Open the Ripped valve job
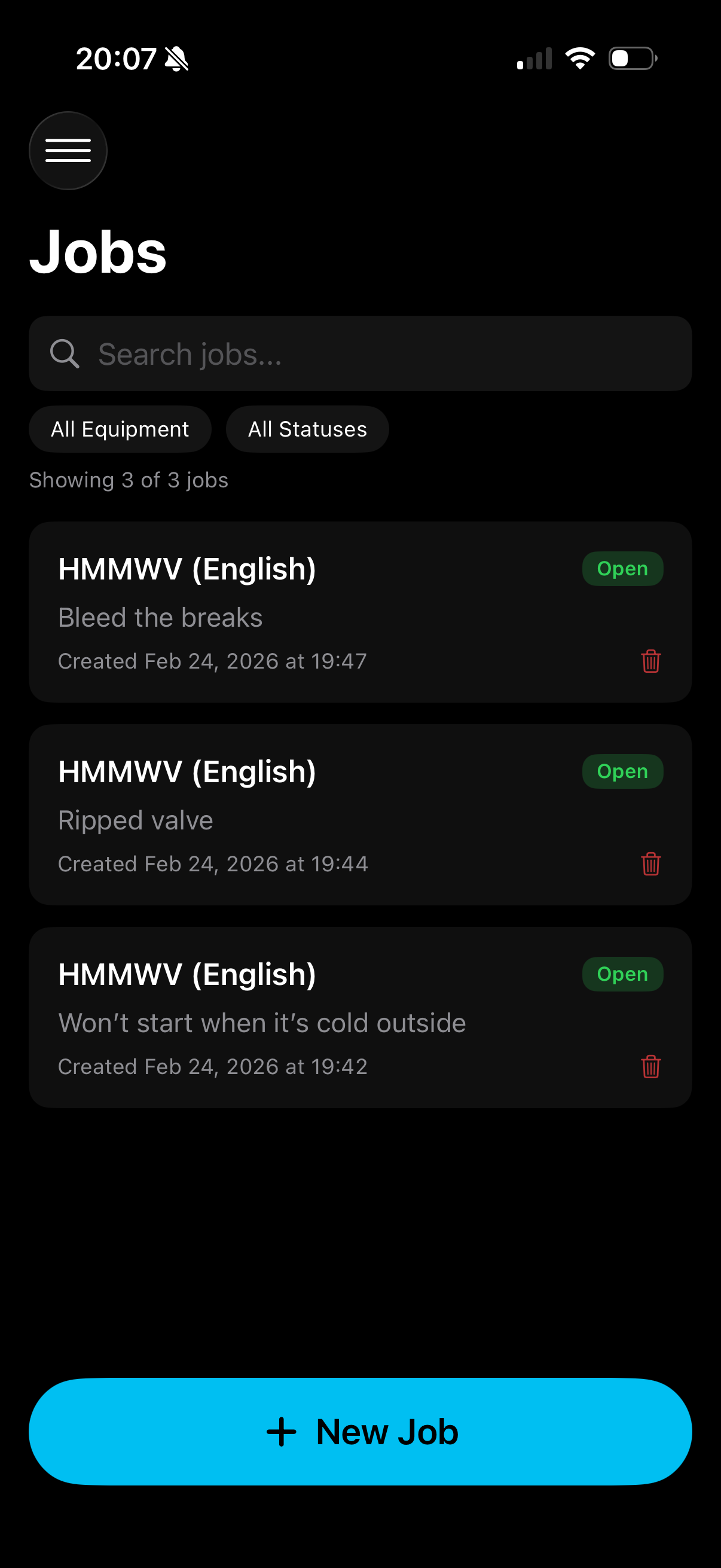Viewport: 721px width, 1568px height. 360,814
